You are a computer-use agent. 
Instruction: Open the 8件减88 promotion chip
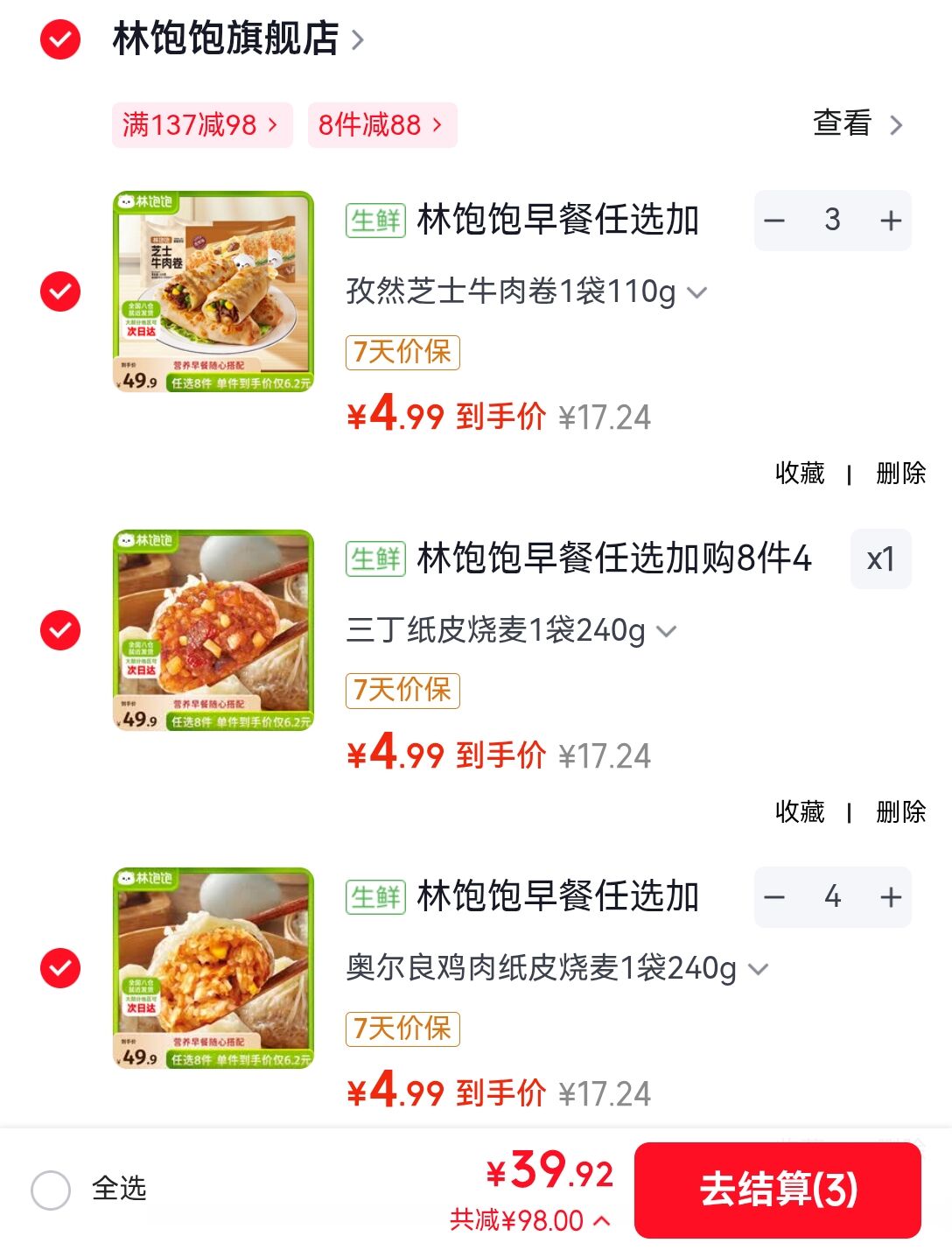tap(382, 125)
